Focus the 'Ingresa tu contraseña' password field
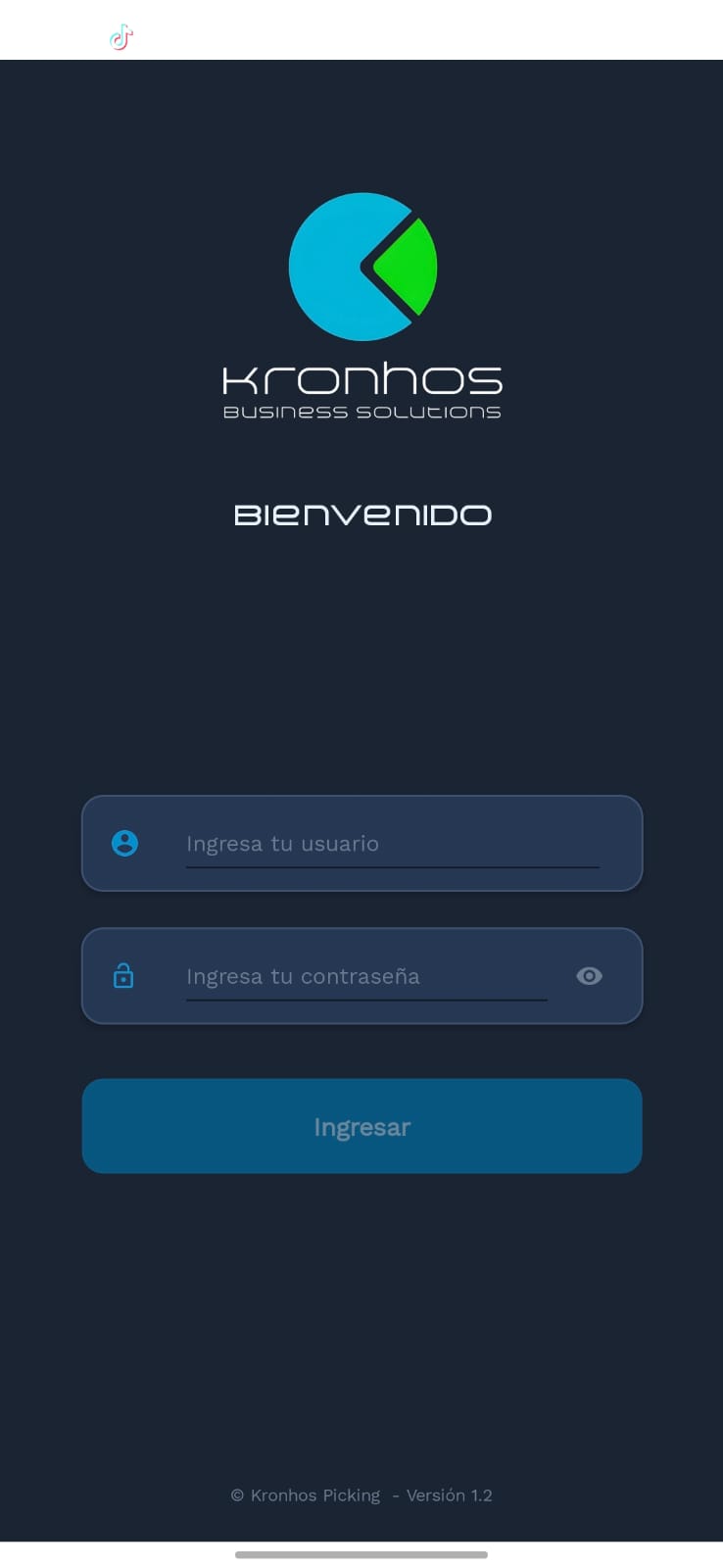The width and height of the screenshot is (723, 1568). pyautogui.click(x=365, y=976)
